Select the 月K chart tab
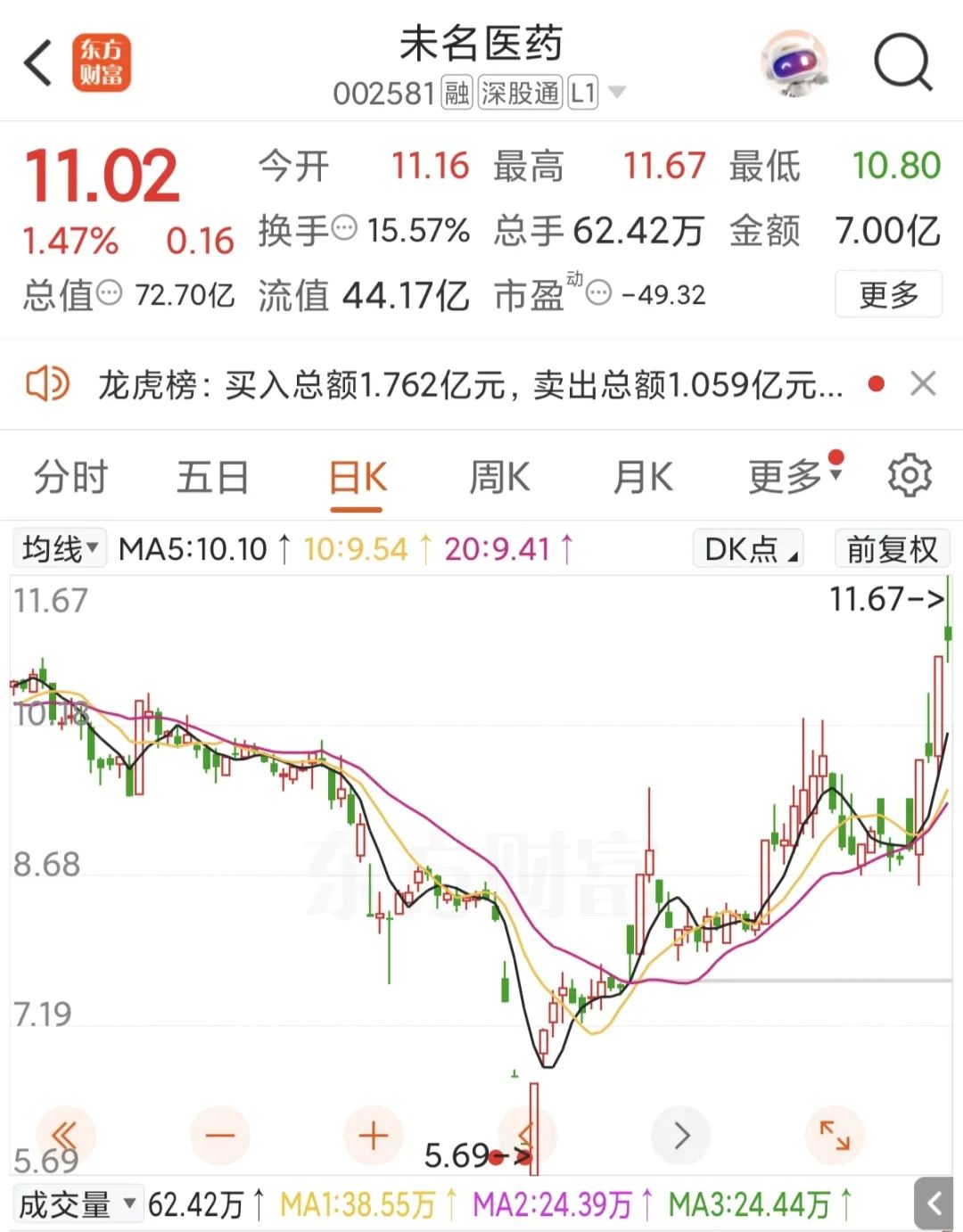This screenshot has width=963, height=1232. point(643,478)
